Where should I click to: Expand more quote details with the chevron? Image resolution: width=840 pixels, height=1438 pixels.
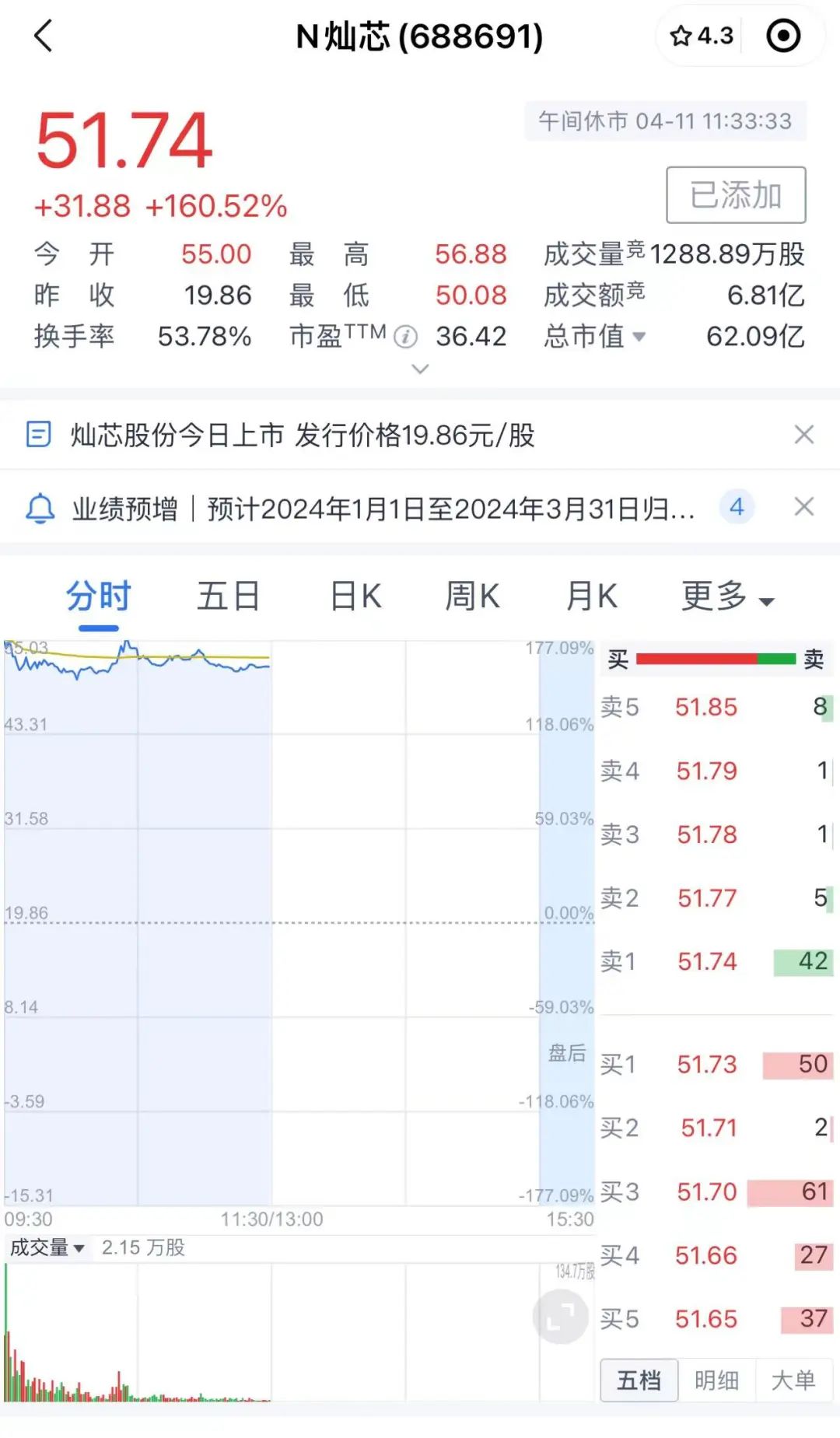click(x=420, y=369)
